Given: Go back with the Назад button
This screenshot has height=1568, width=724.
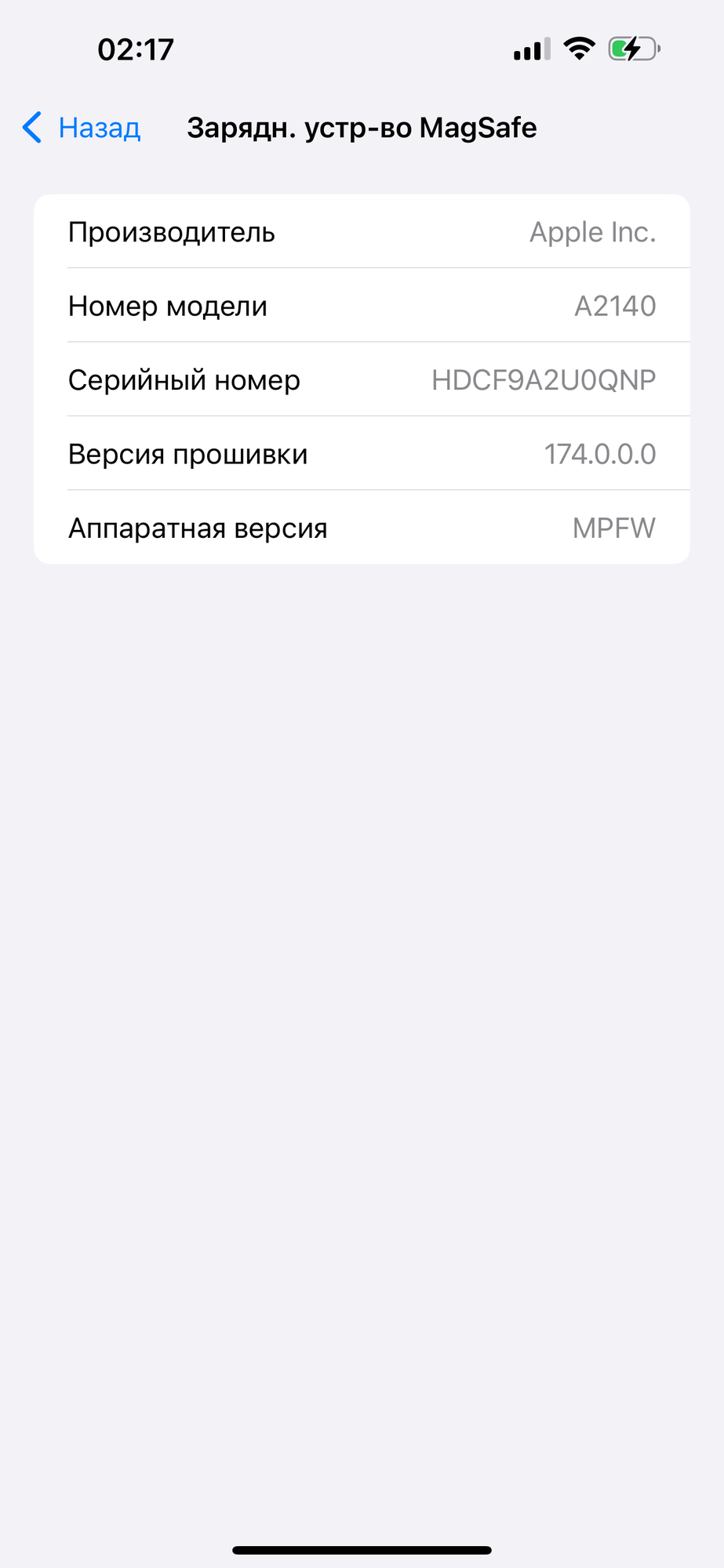Looking at the screenshot, I should click(82, 127).
